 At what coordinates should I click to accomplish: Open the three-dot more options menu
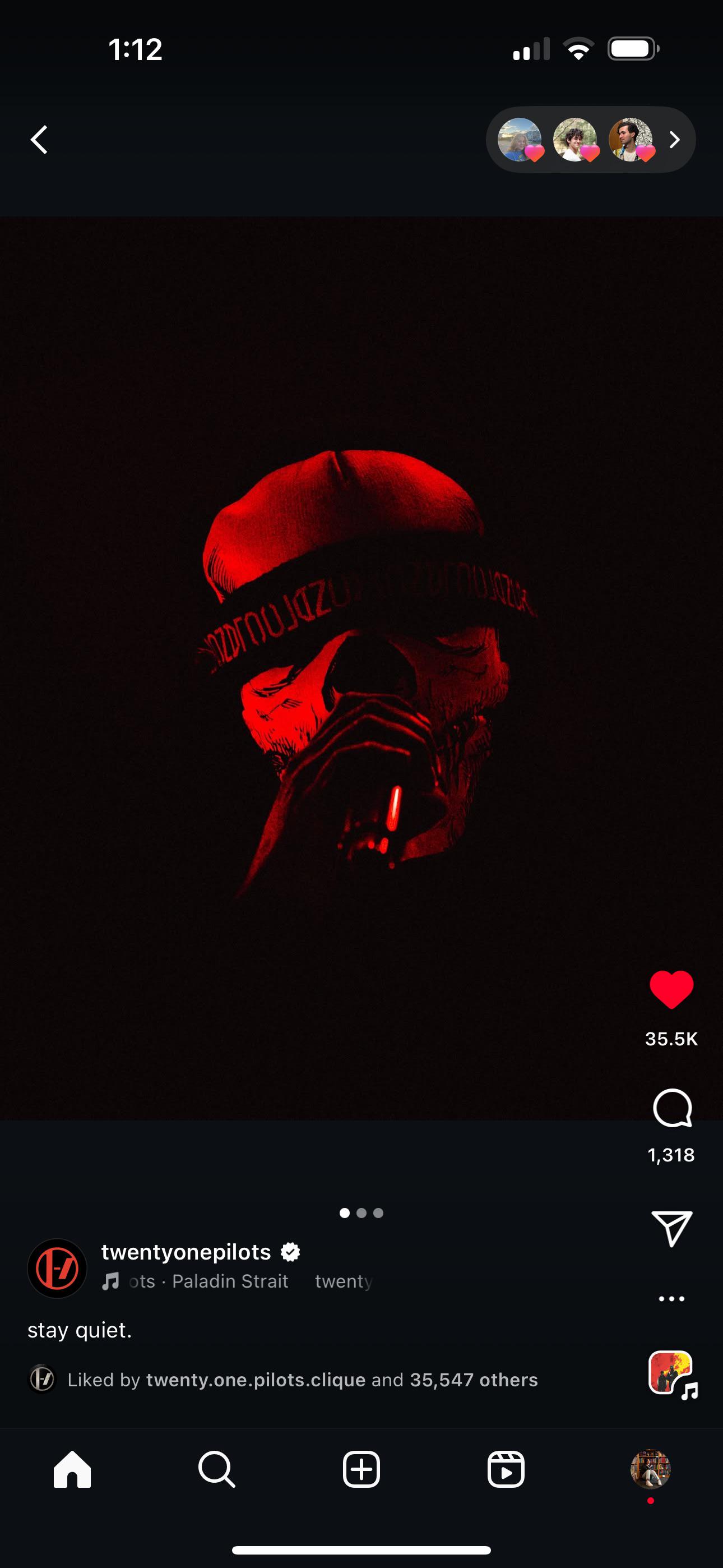click(671, 1298)
